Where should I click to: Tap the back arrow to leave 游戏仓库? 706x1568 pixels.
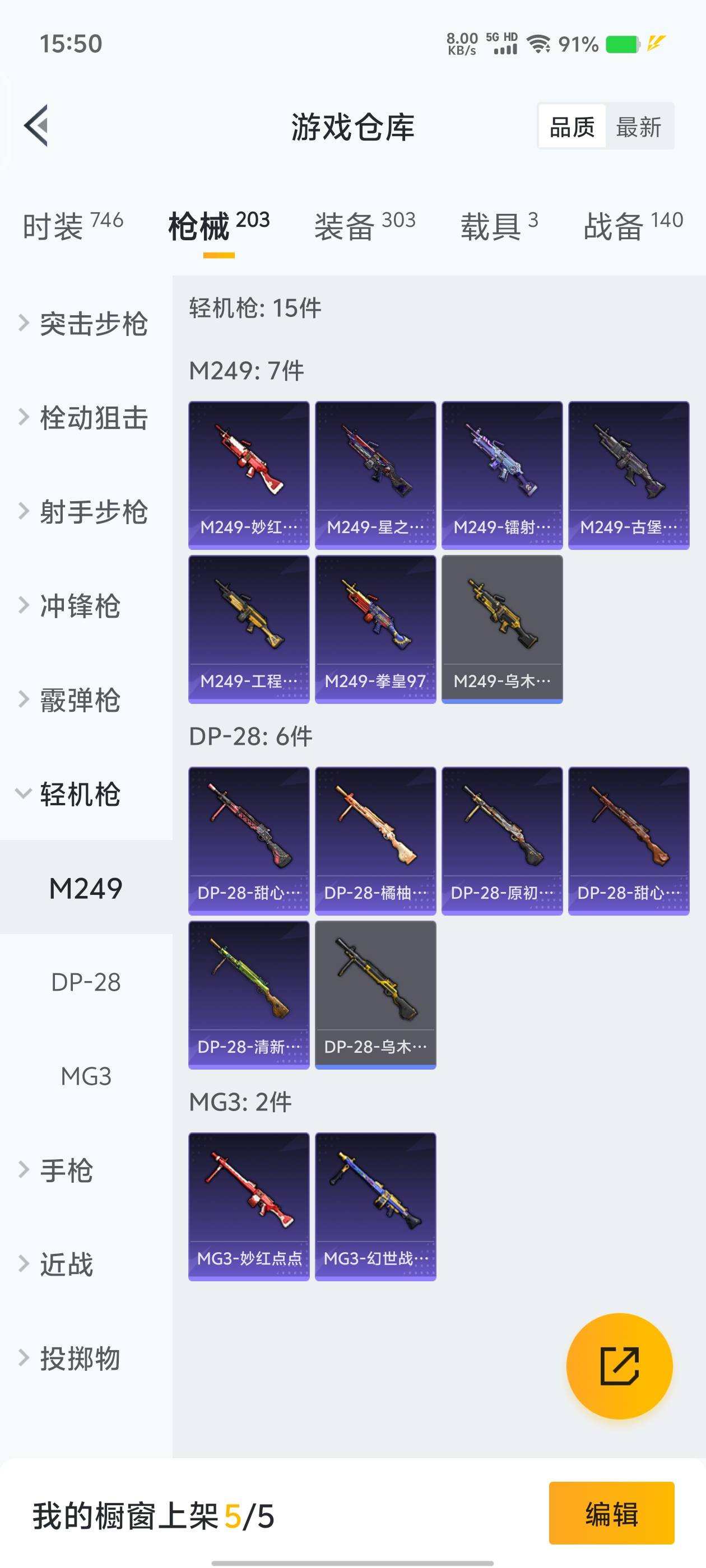click(x=36, y=126)
